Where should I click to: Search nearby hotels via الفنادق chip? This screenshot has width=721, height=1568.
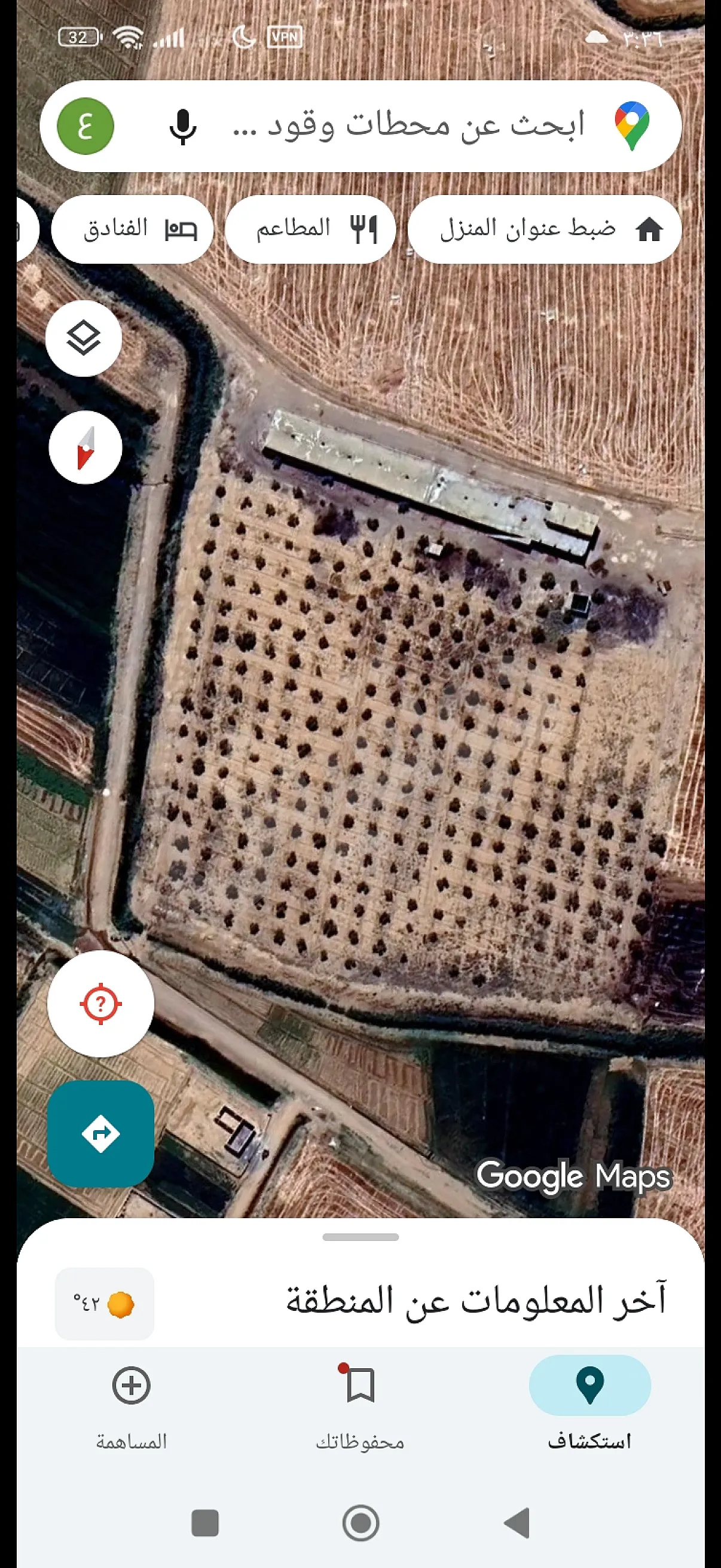(132, 228)
